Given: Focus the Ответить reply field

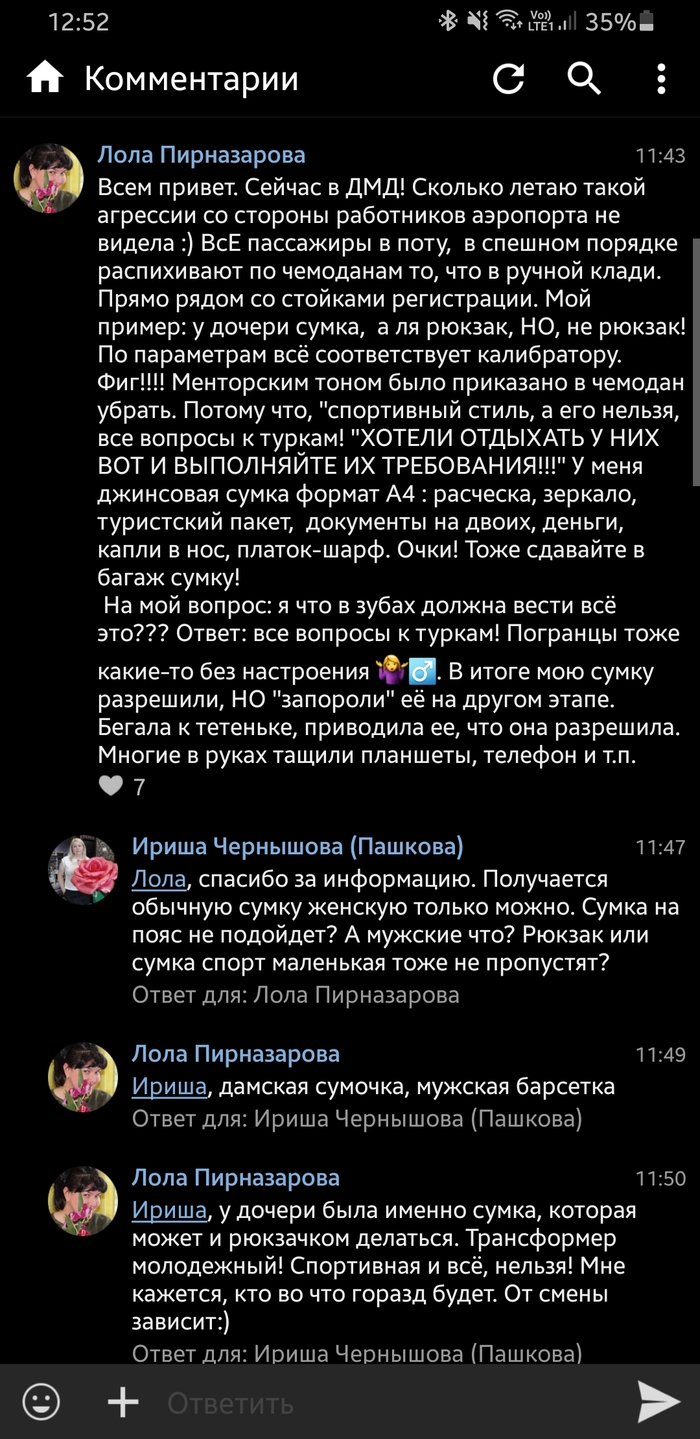Looking at the screenshot, I should point(380,1403).
